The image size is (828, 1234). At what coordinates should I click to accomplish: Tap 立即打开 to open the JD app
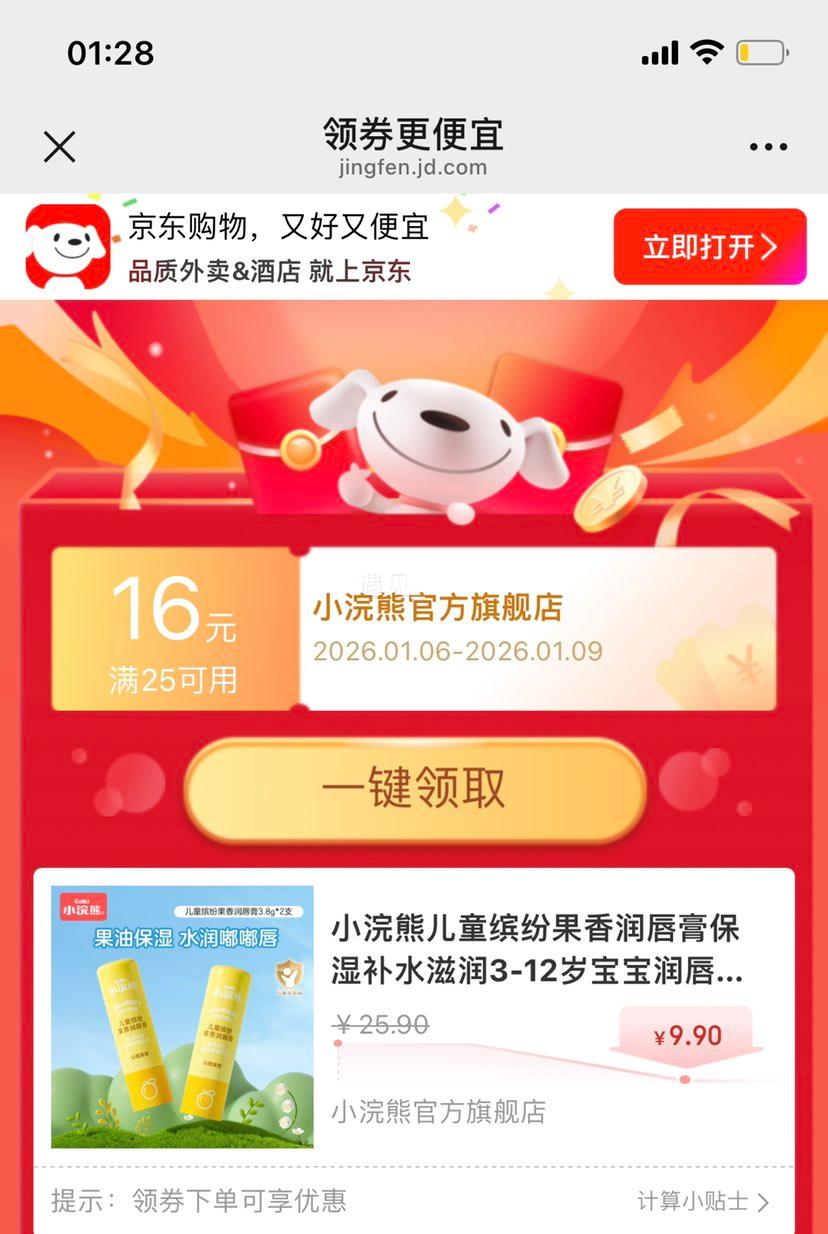[710, 246]
